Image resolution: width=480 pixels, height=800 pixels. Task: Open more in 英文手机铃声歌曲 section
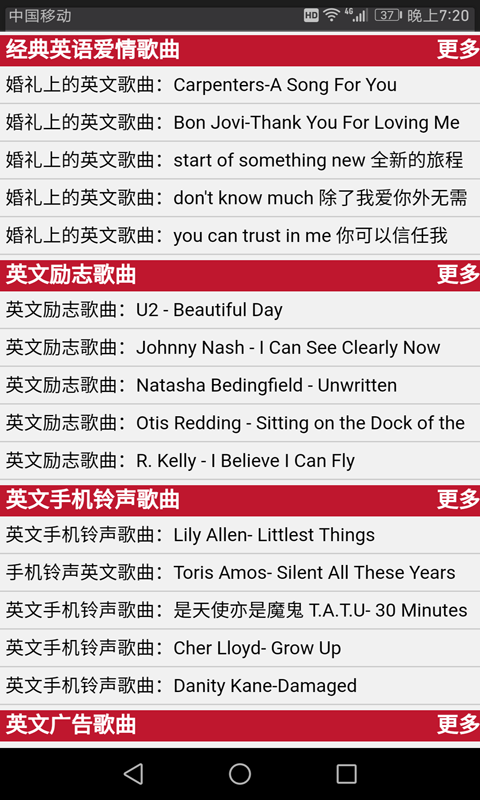pyautogui.click(x=458, y=500)
